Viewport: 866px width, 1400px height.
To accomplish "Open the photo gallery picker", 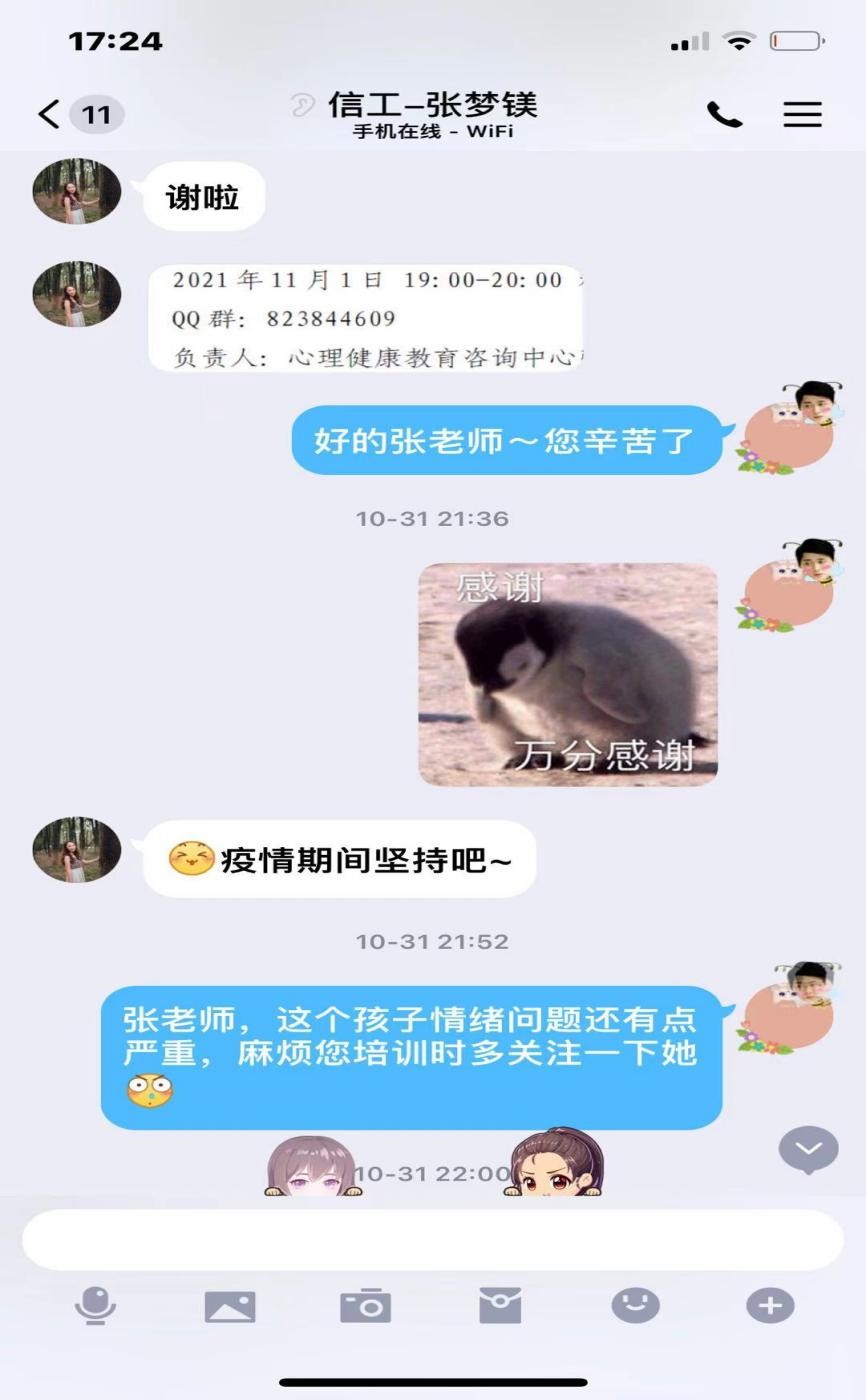I will point(230,1306).
